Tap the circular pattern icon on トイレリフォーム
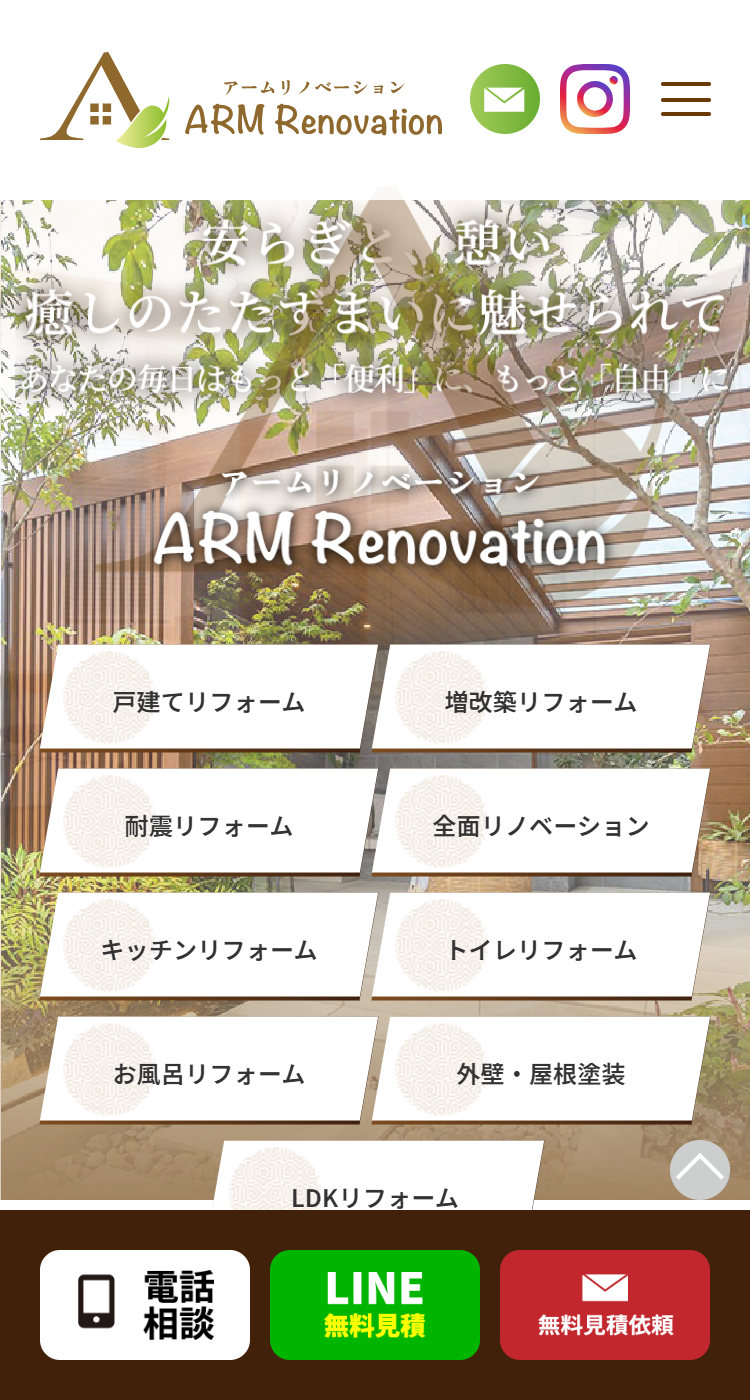The height and width of the screenshot is (1400, 750). pos(444,944)
